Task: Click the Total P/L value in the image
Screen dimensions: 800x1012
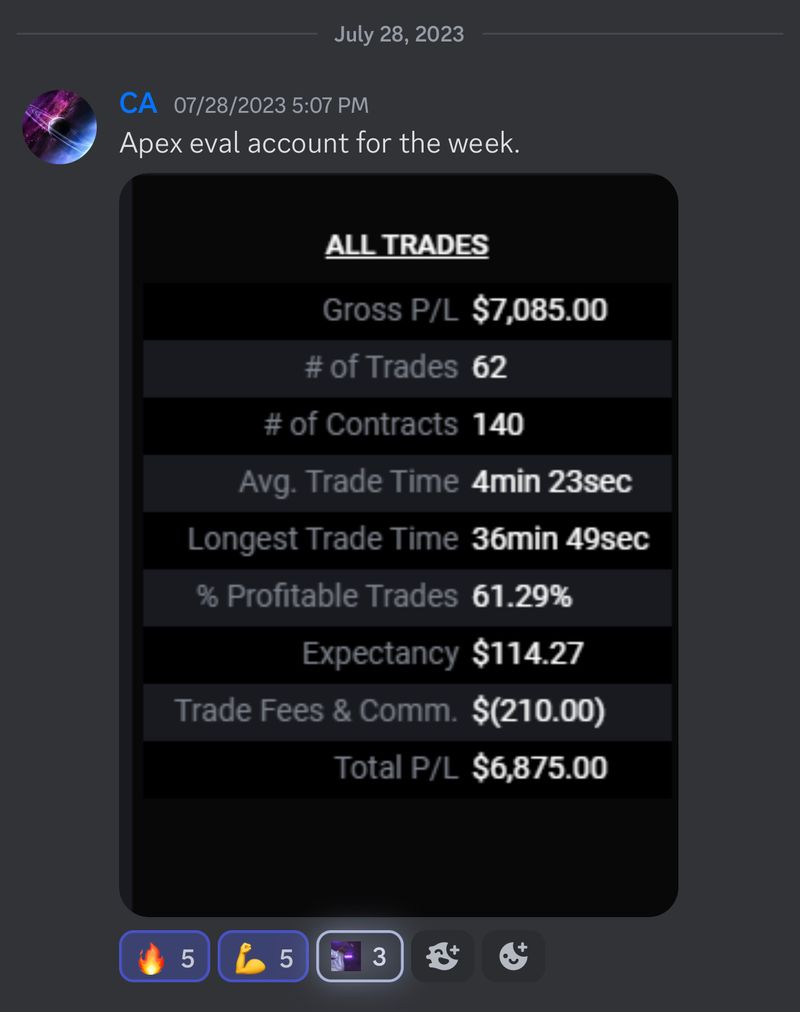Action: 541,769
